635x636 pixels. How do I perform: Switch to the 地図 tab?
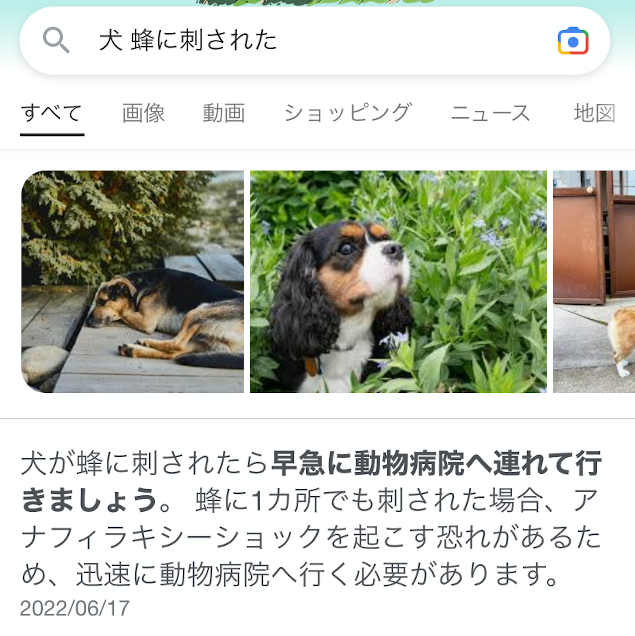594,113
